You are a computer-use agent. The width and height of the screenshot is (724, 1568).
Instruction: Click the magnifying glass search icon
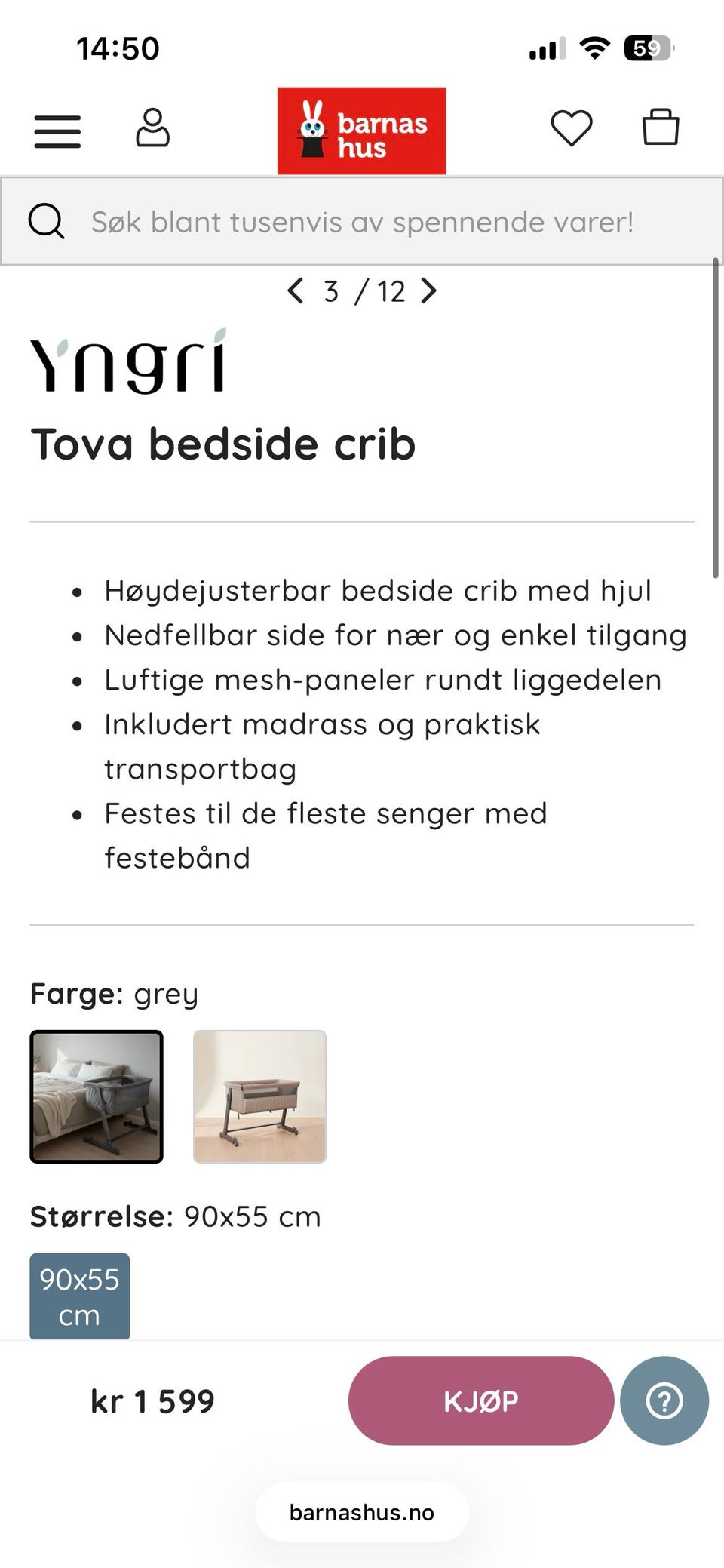tap(47, 220)
